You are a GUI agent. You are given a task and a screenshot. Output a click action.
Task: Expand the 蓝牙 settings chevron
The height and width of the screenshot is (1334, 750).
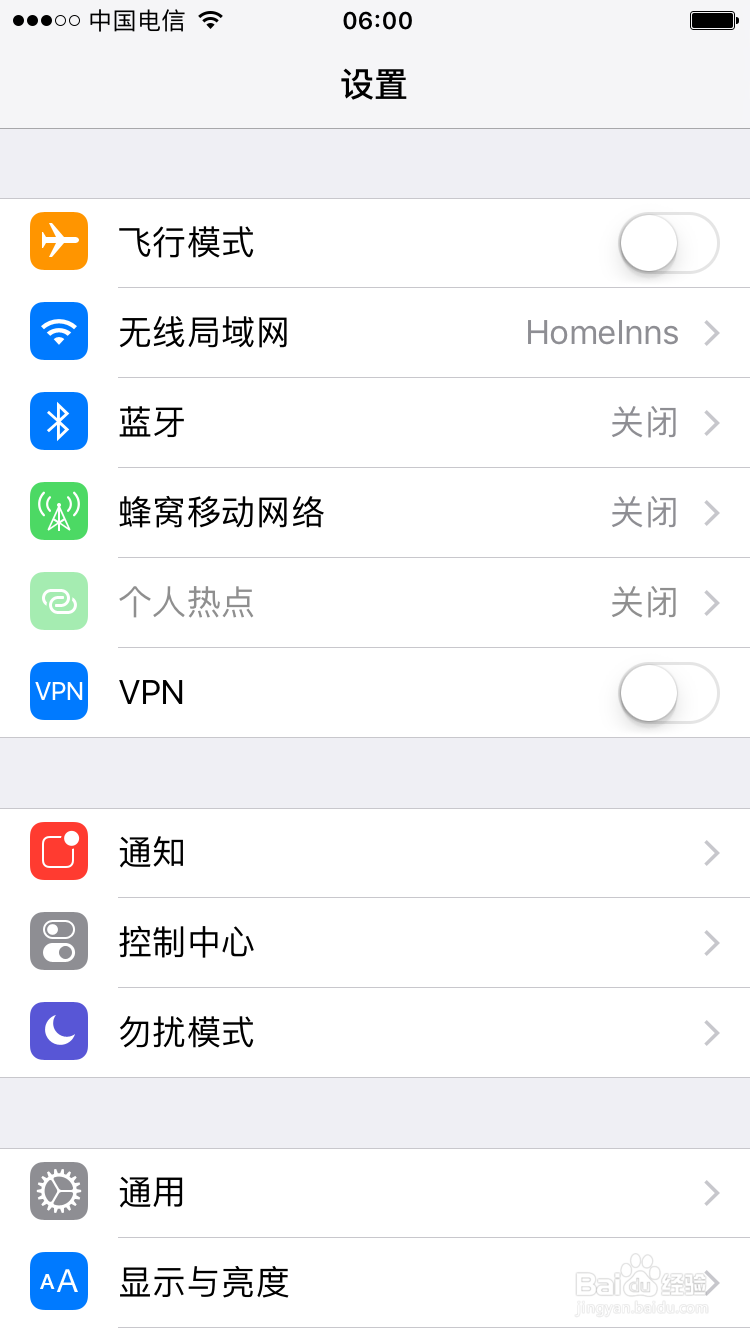tap(712, 421)
